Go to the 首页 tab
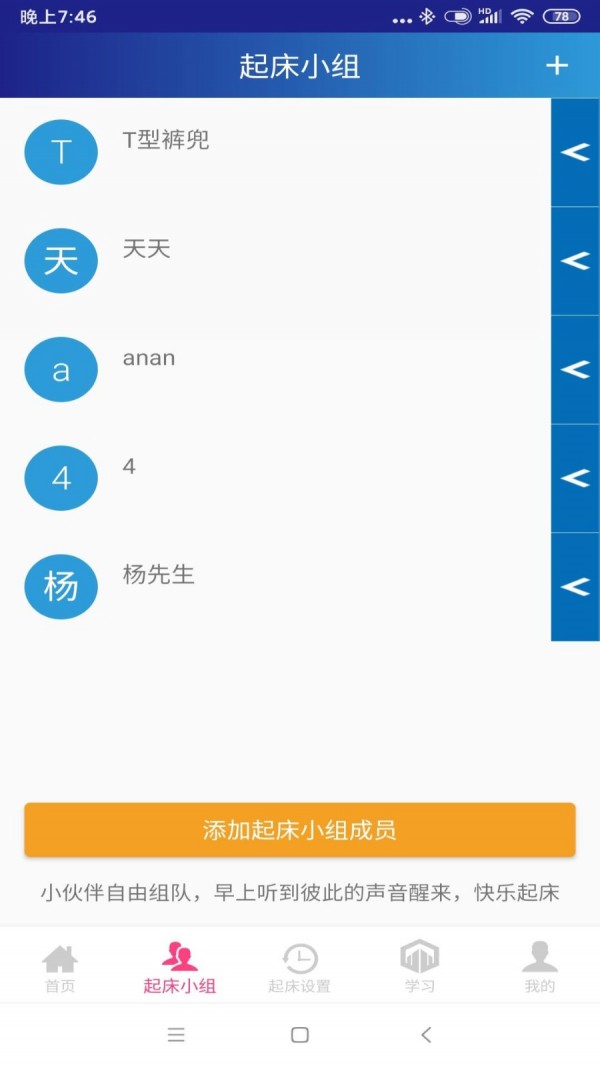This screenshot has width=600, height=1067. (x=60, y=968)
